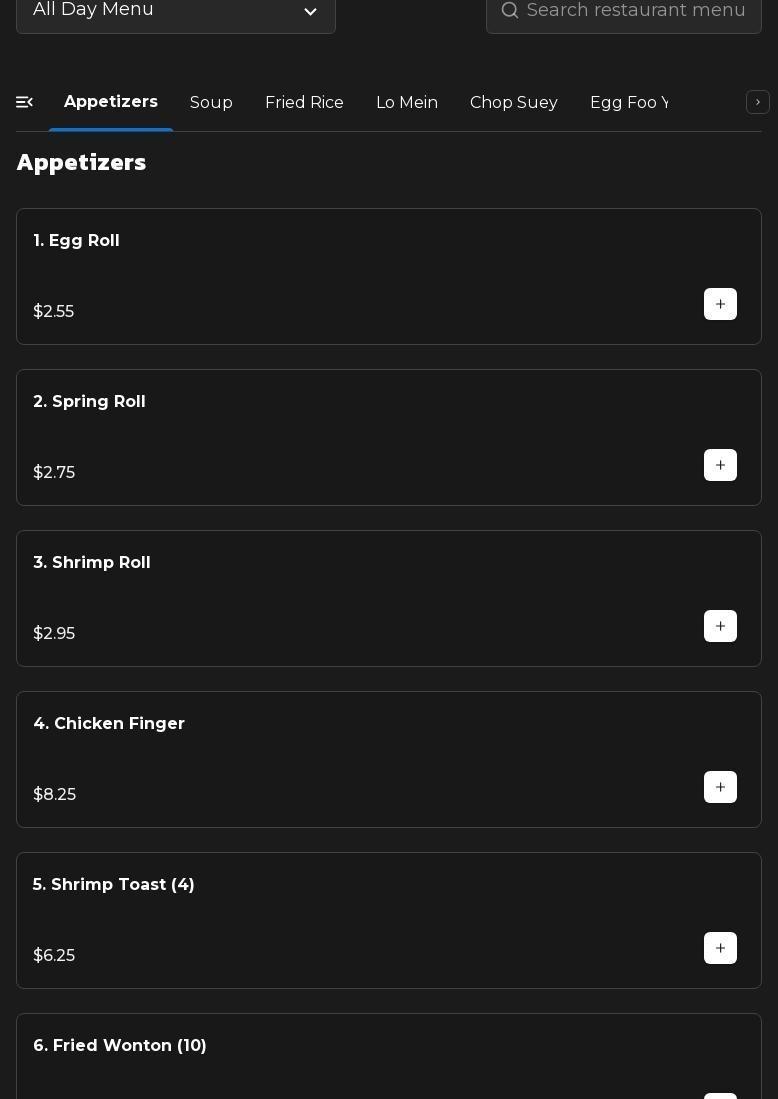Switch to the Soup tab

coord(211,102)
